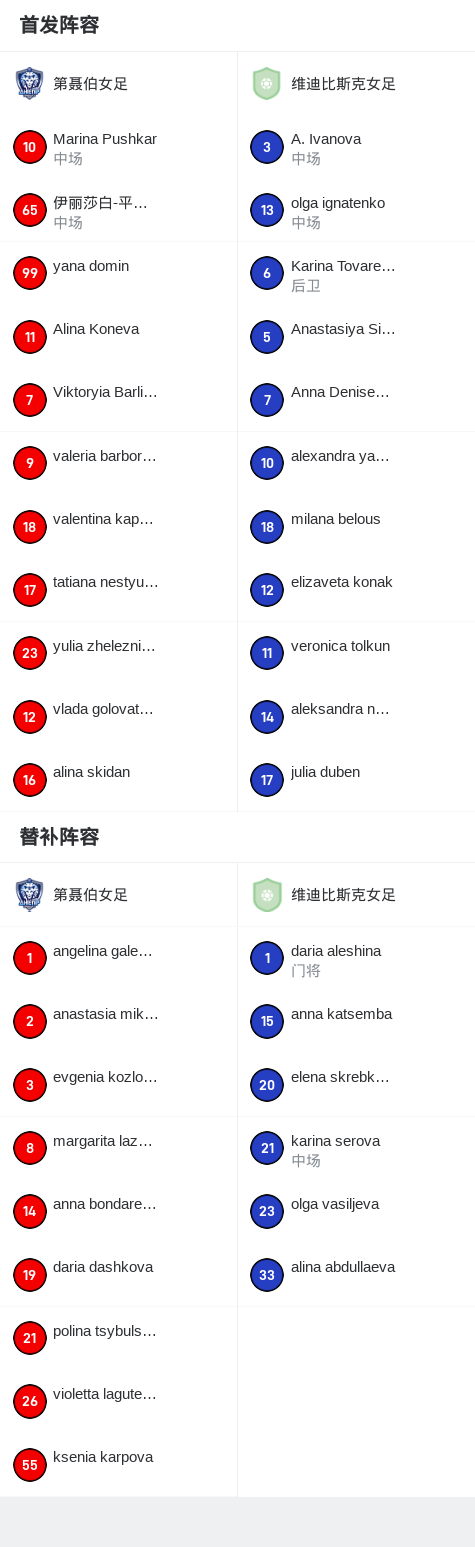Open Marina Pushkar's player profile
Screen dimensions: 475x1547
(118, 147)
